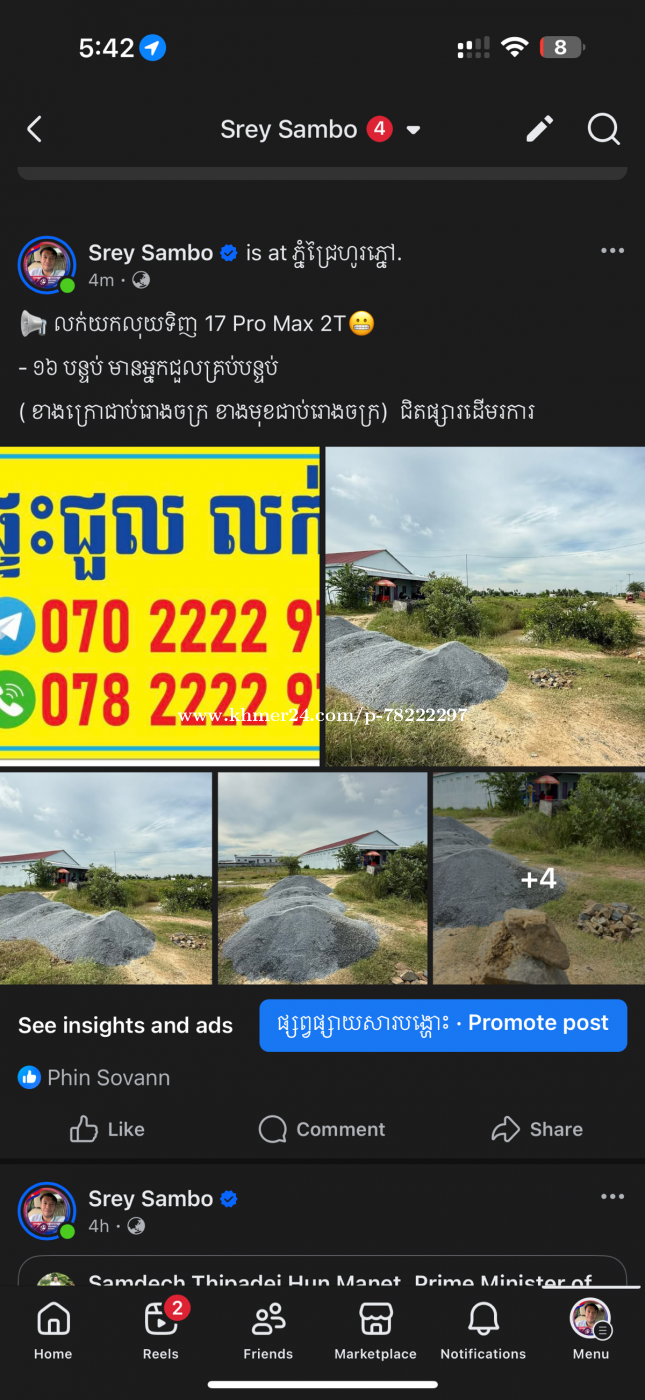View the +4 more photos tile
This screenshot has width=645, height=1400.
pyautogui.click(x=538, y=878)
